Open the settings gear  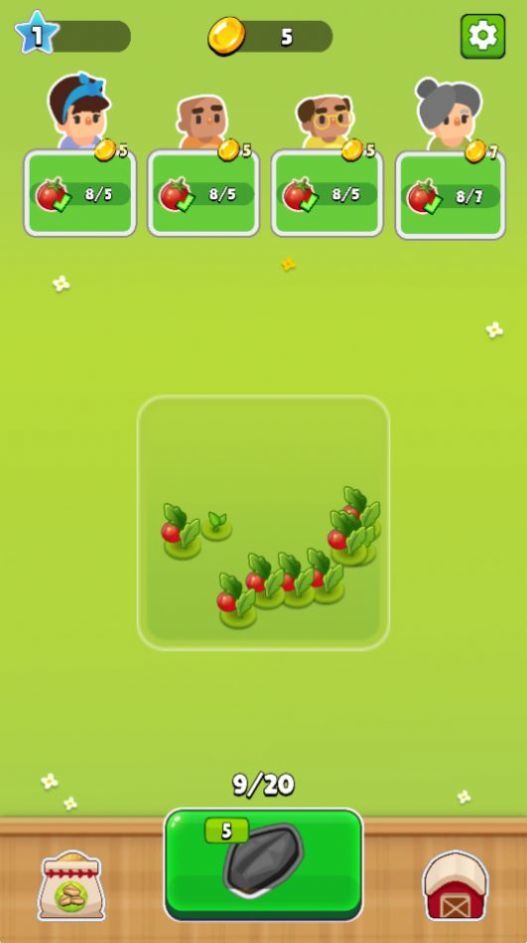tap(482, 36)
